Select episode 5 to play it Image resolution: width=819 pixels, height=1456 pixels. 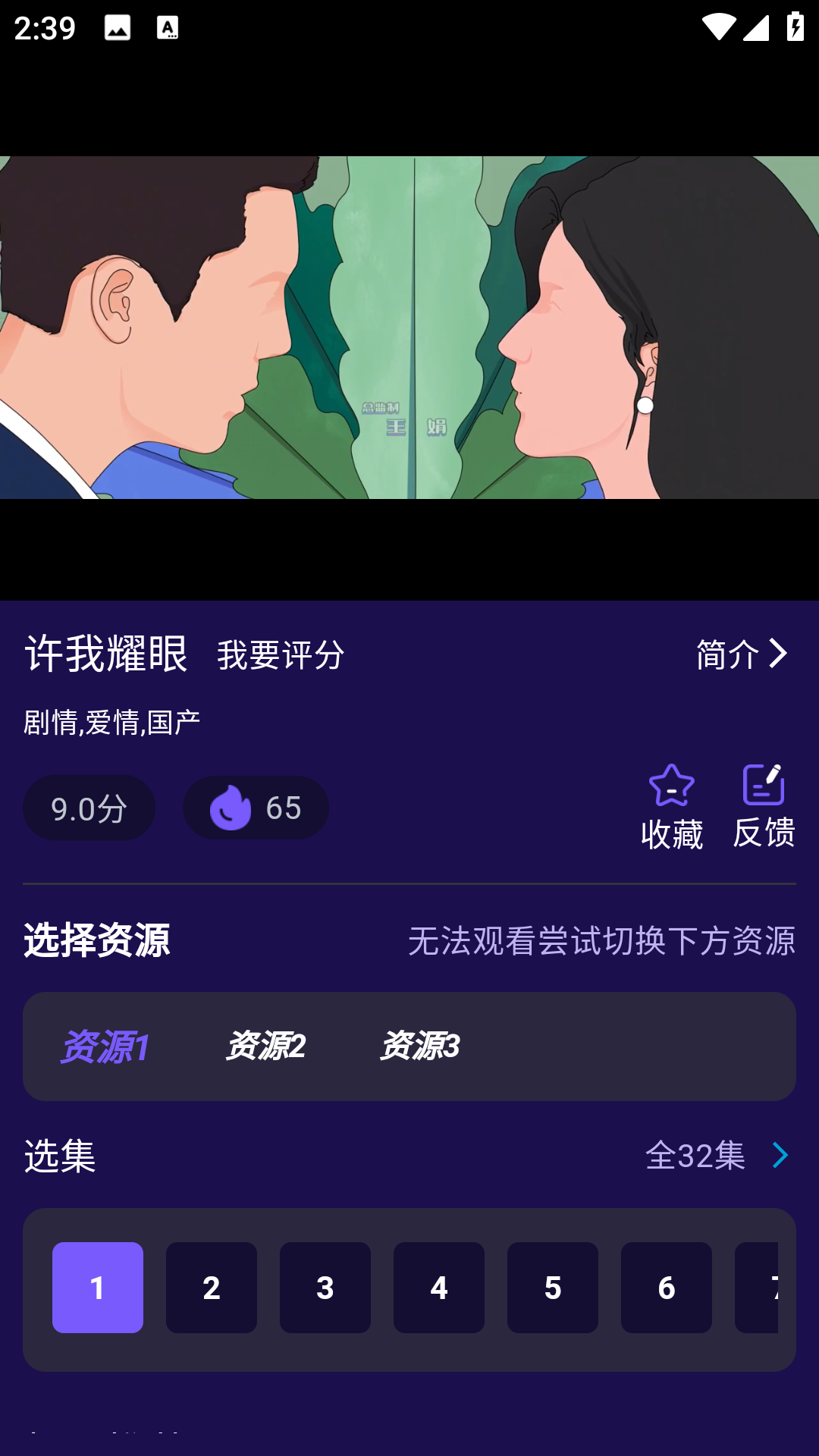click(x=552, y=1287)
